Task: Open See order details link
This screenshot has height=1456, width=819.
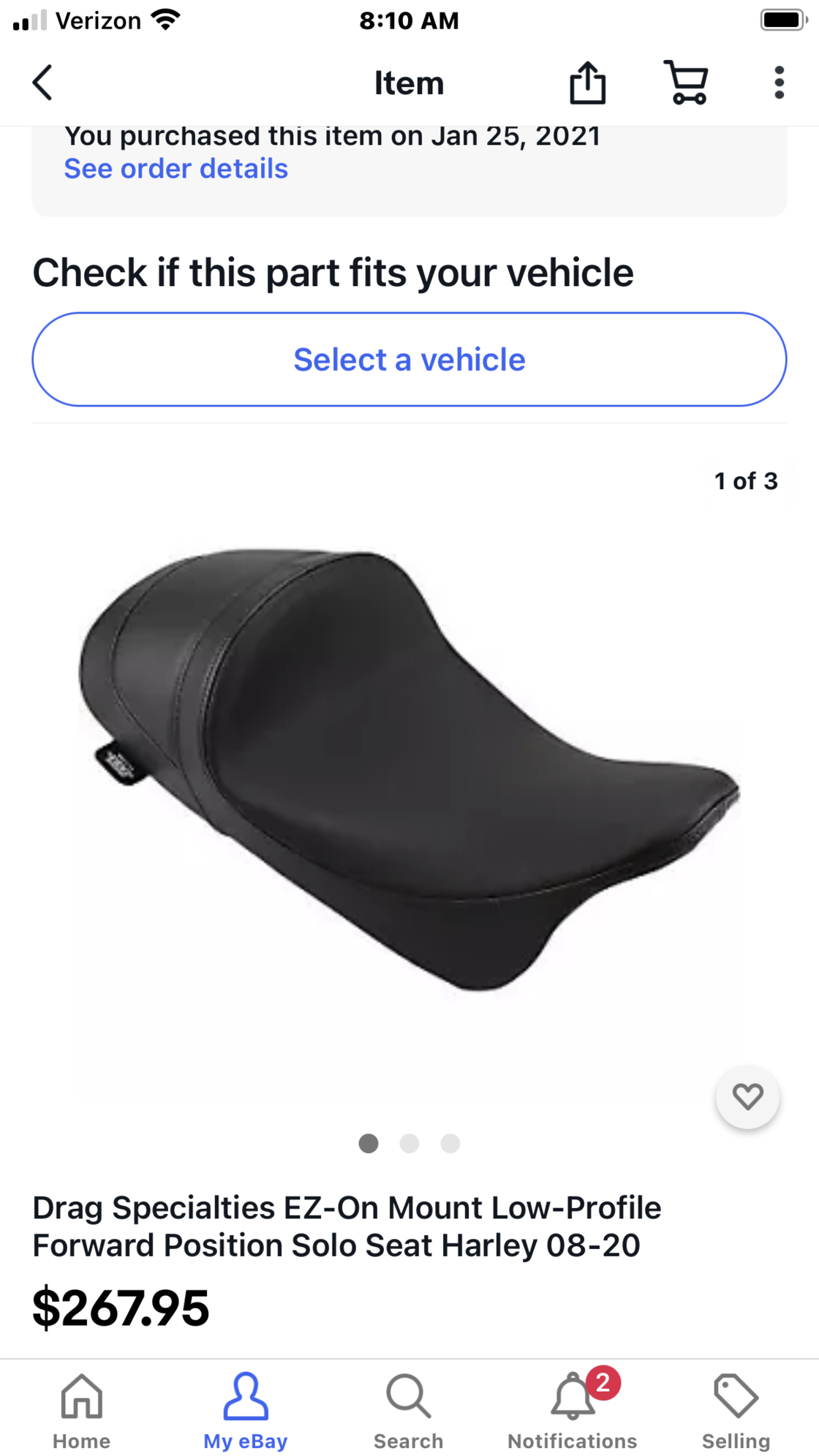Action: coord(175,169)
